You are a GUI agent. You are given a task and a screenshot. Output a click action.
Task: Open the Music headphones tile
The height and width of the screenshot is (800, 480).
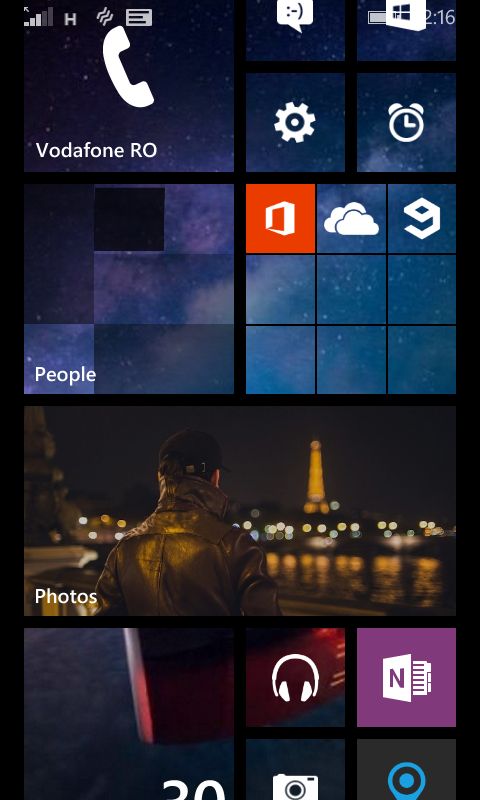point(295,678)
